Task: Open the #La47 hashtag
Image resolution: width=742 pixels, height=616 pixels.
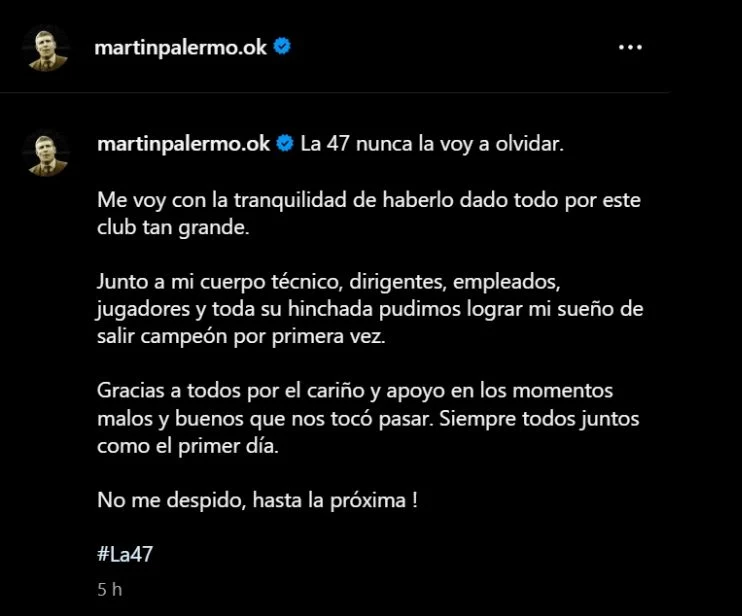Action: tap(125, 553)
